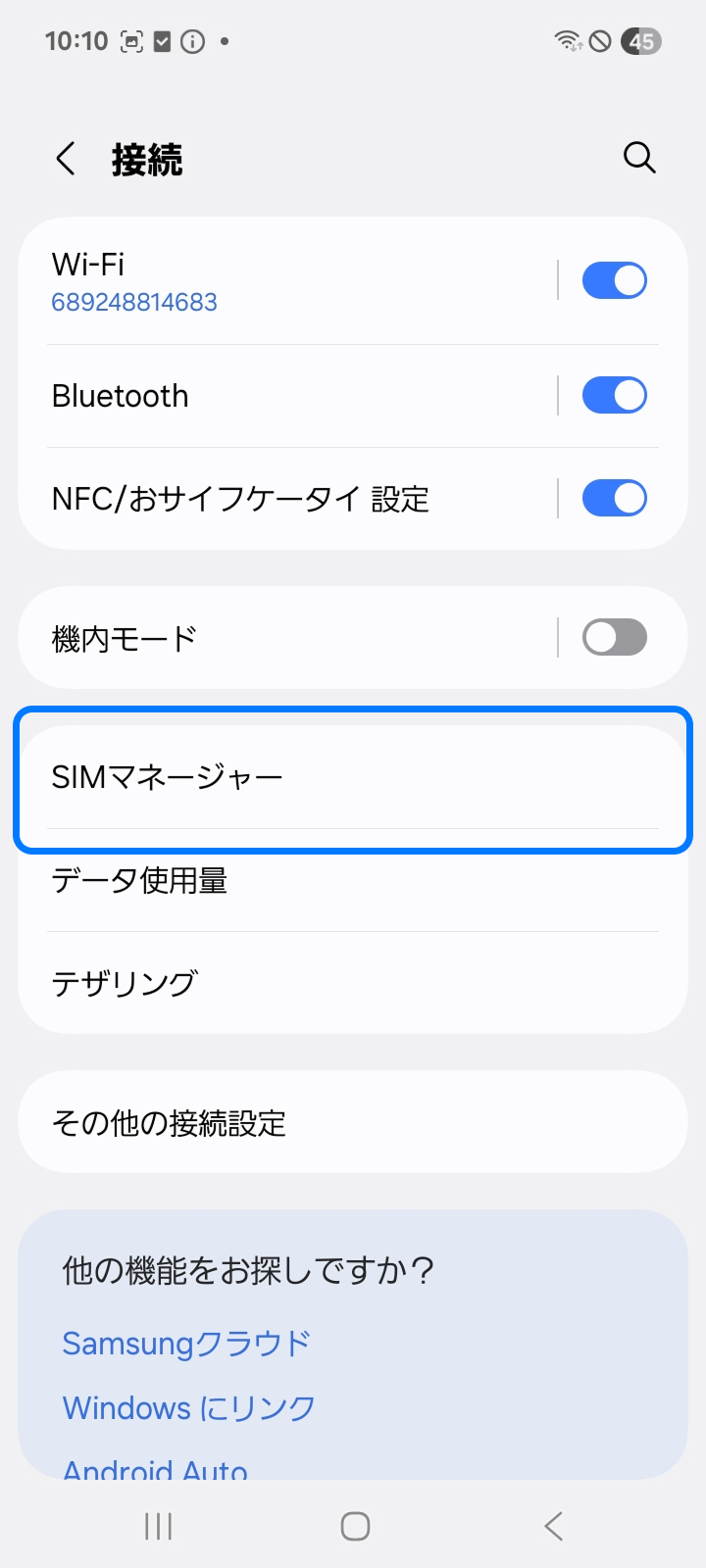Screen dimensions: 706x1568
Task: Enable 機内モード switch
Action: coord(614,638)
